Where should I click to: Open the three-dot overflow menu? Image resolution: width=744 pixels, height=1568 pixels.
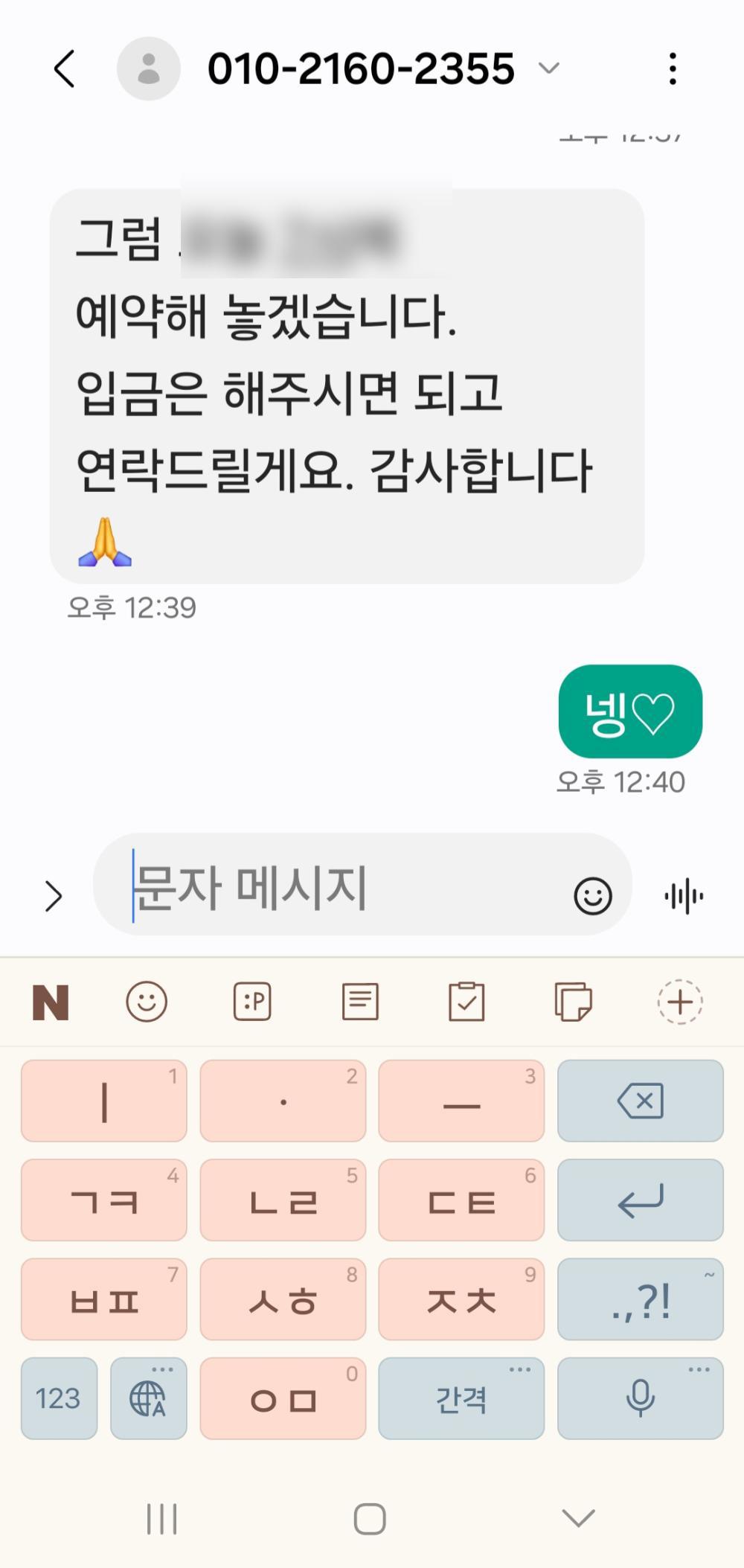[673, 69]
